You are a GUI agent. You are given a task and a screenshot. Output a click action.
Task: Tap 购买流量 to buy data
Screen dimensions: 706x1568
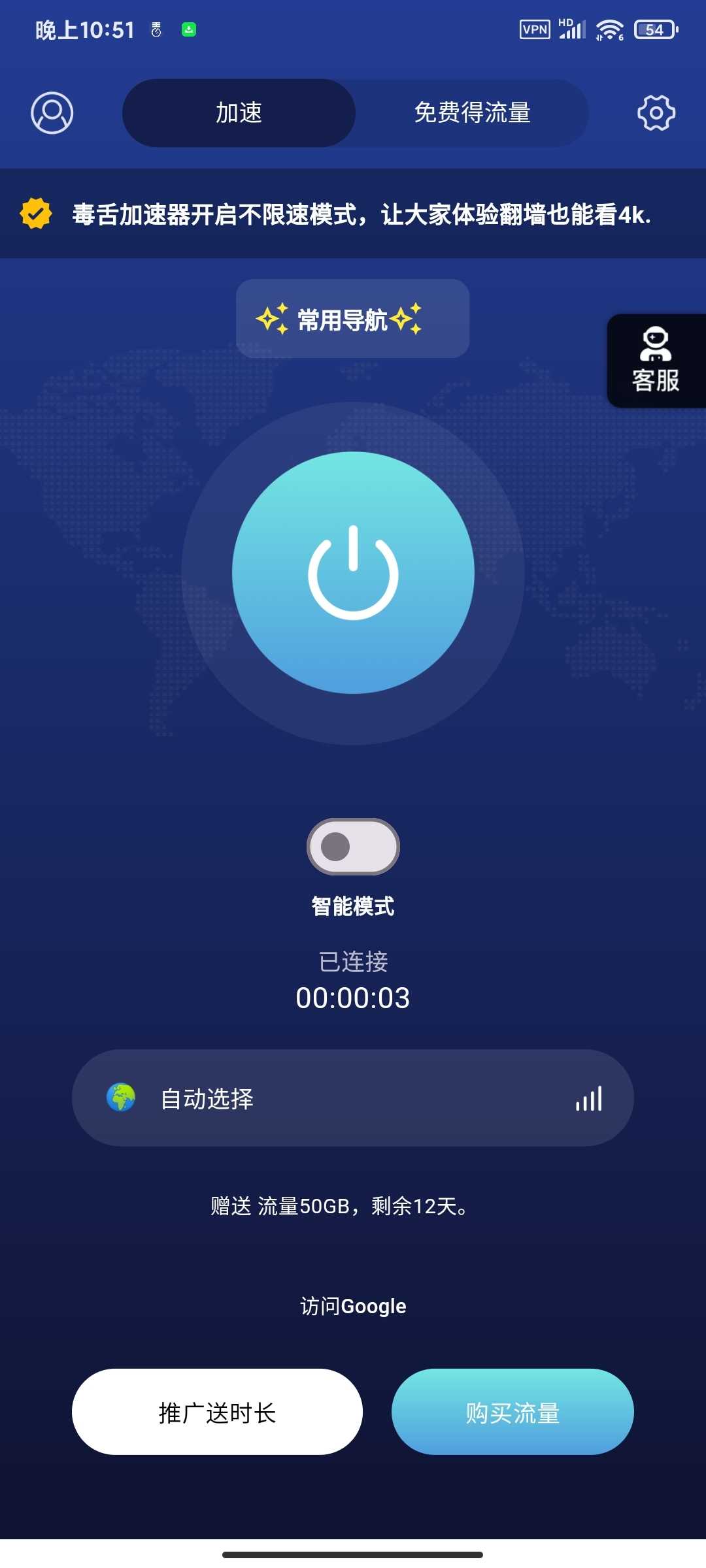pyautogui.click(x=513, y=1413)
